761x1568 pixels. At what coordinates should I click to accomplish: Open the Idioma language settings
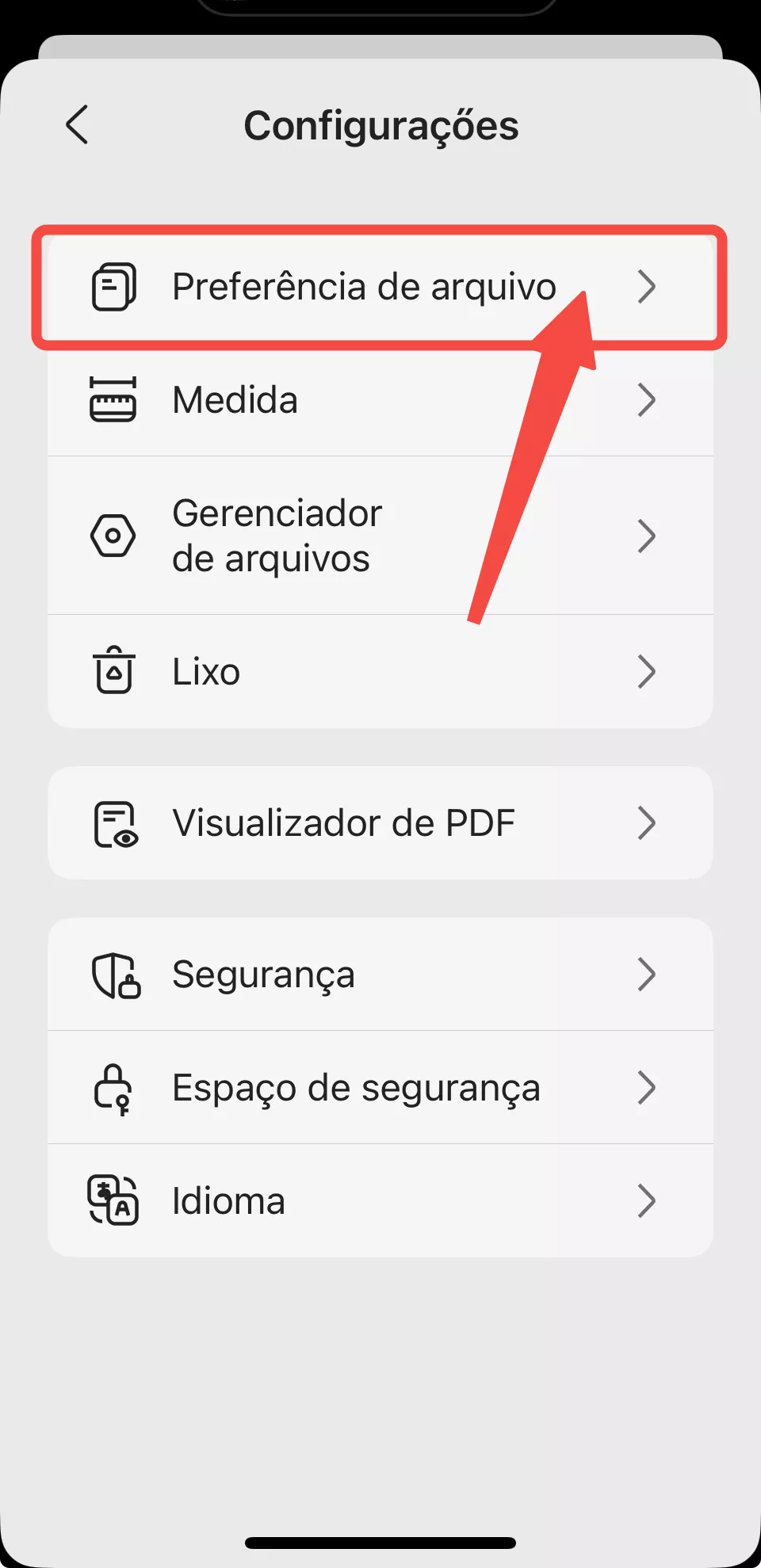[357, 1200]
